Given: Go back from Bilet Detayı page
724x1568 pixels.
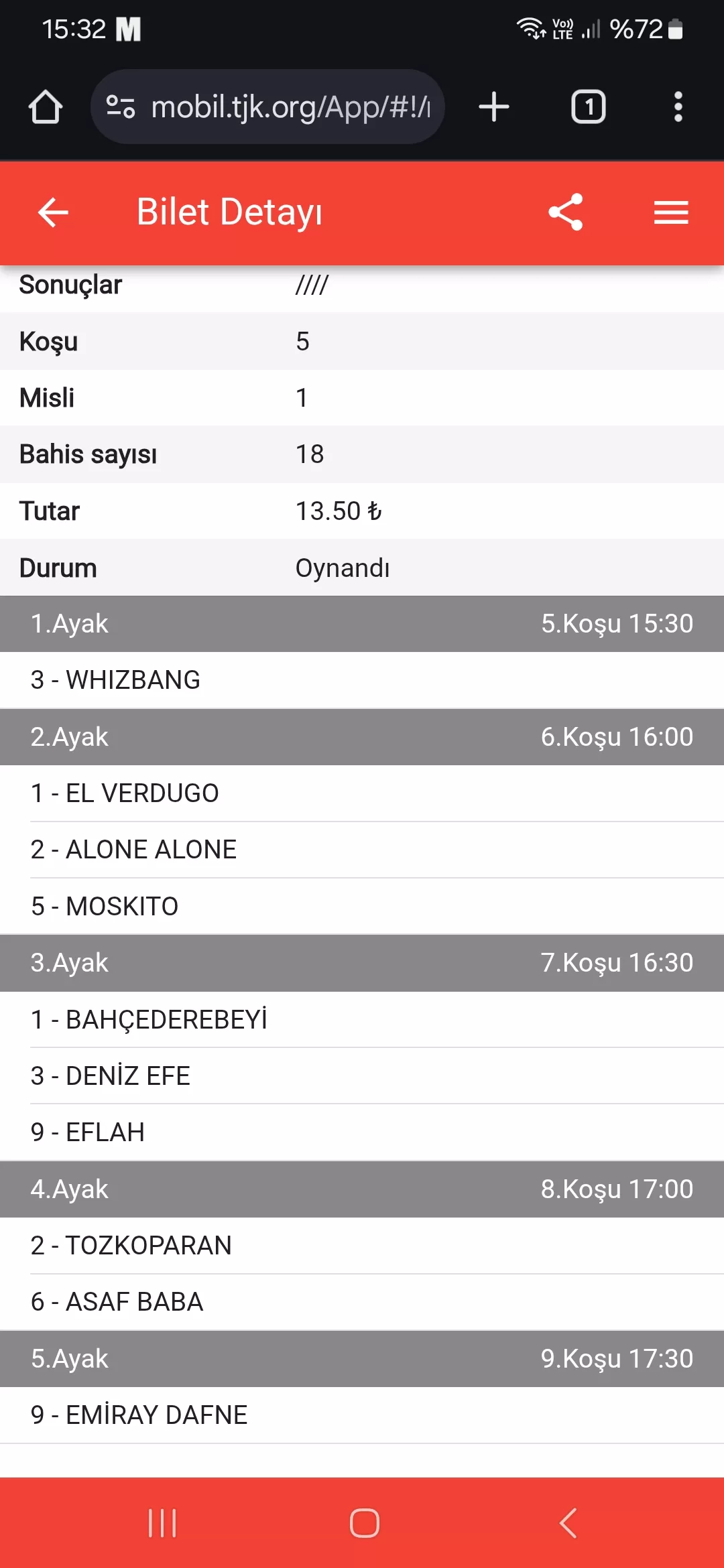Looking at the screenshot, I should point(53,212).
